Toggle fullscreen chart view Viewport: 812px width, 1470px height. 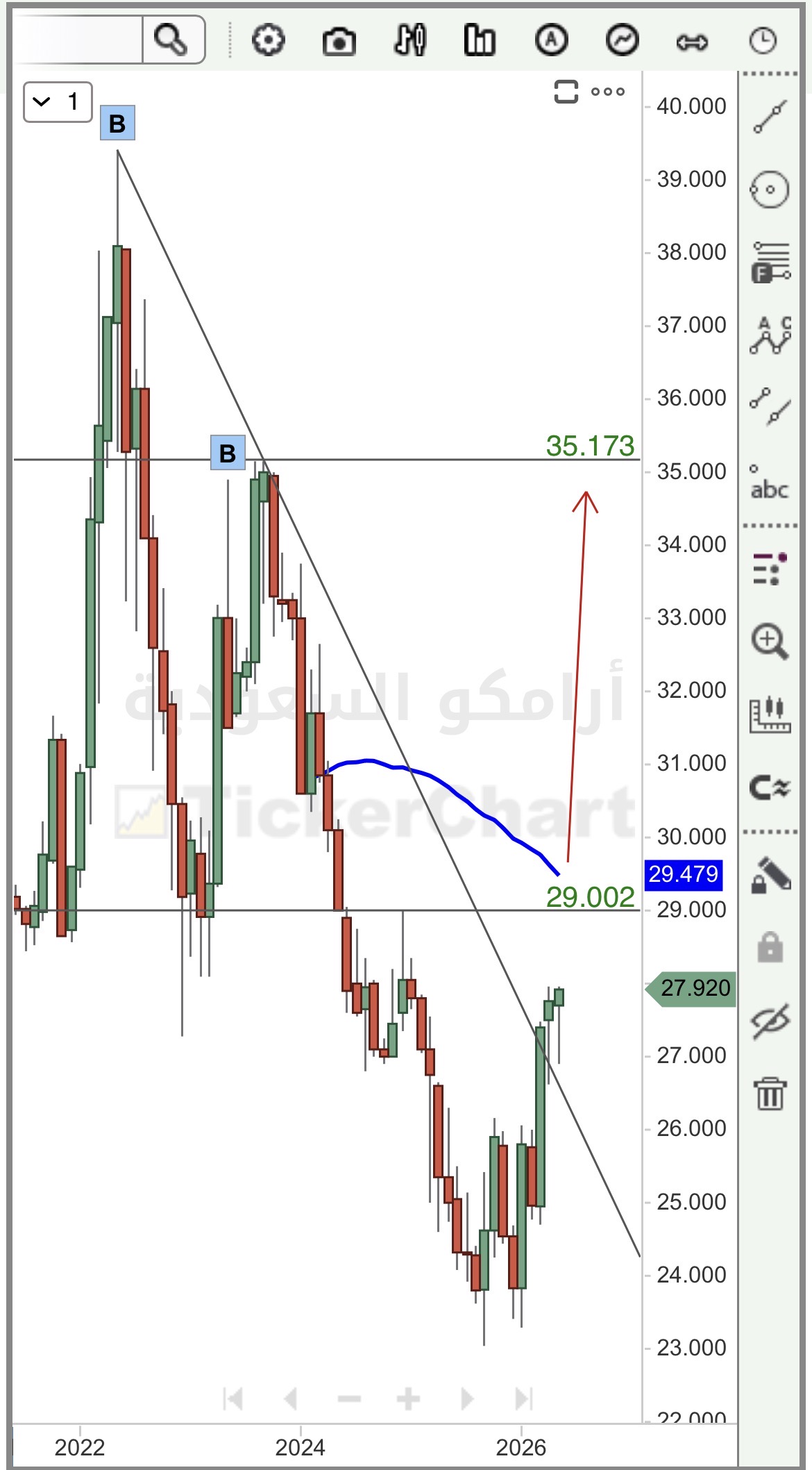tap(566, 92)
